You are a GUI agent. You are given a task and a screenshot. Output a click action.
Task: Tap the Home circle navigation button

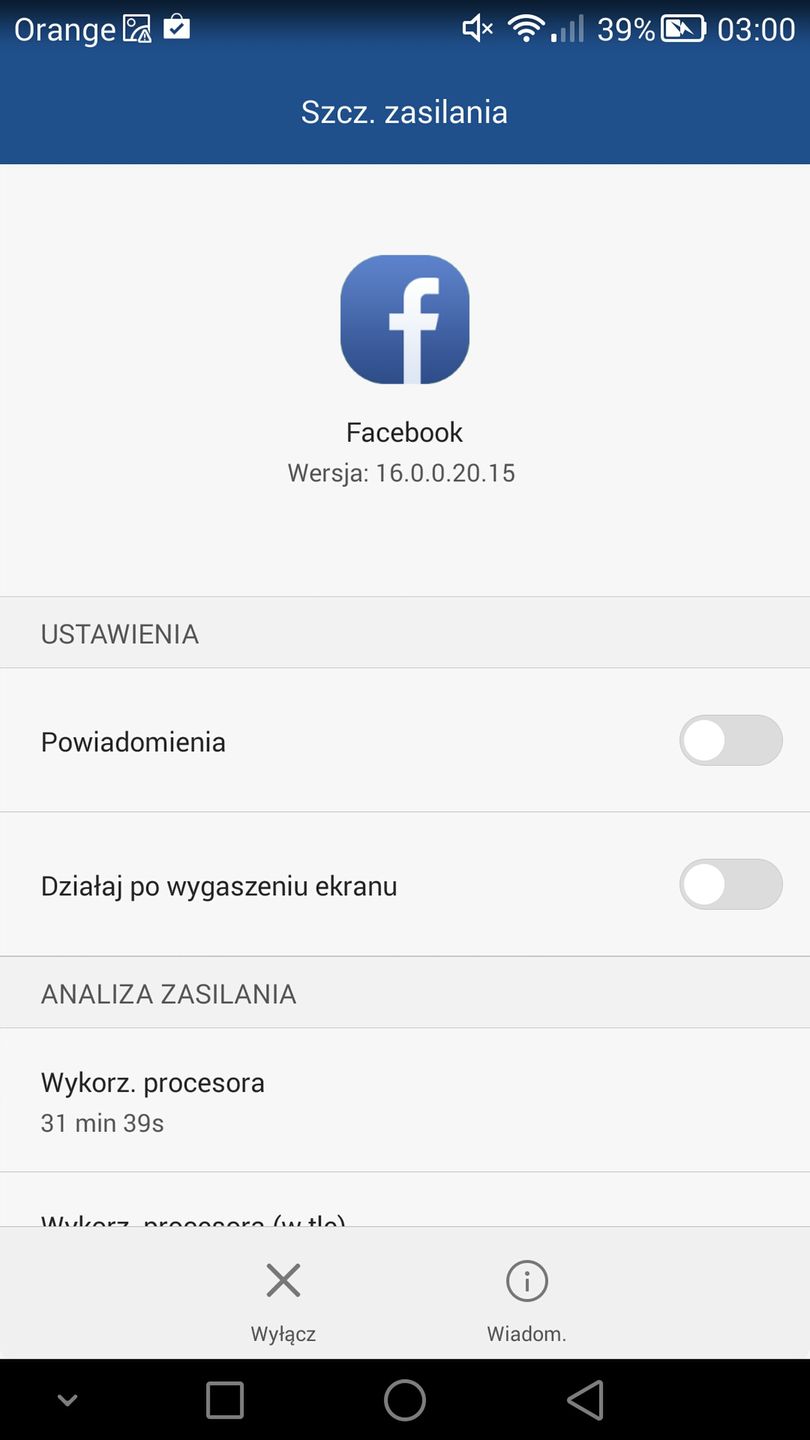405,1400
